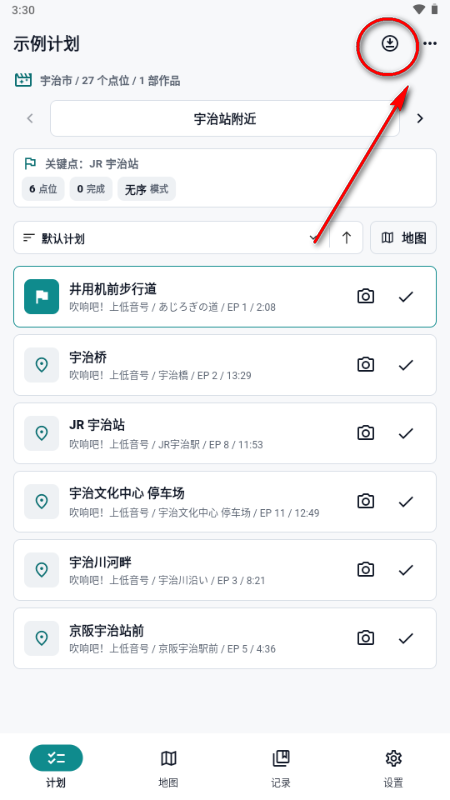Viewport: 450px width, 800px height.
Task: Tap the download icon in the header
Action: pos(390,43)
